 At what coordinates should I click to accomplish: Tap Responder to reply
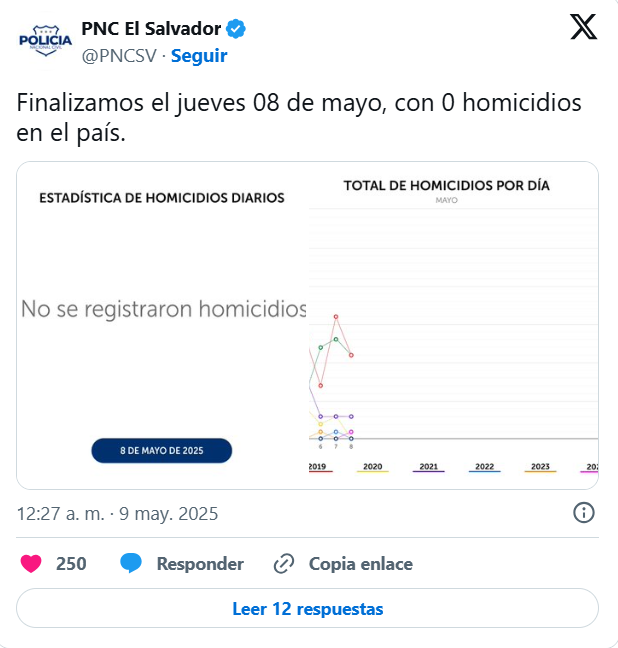(x=181, y=564)
